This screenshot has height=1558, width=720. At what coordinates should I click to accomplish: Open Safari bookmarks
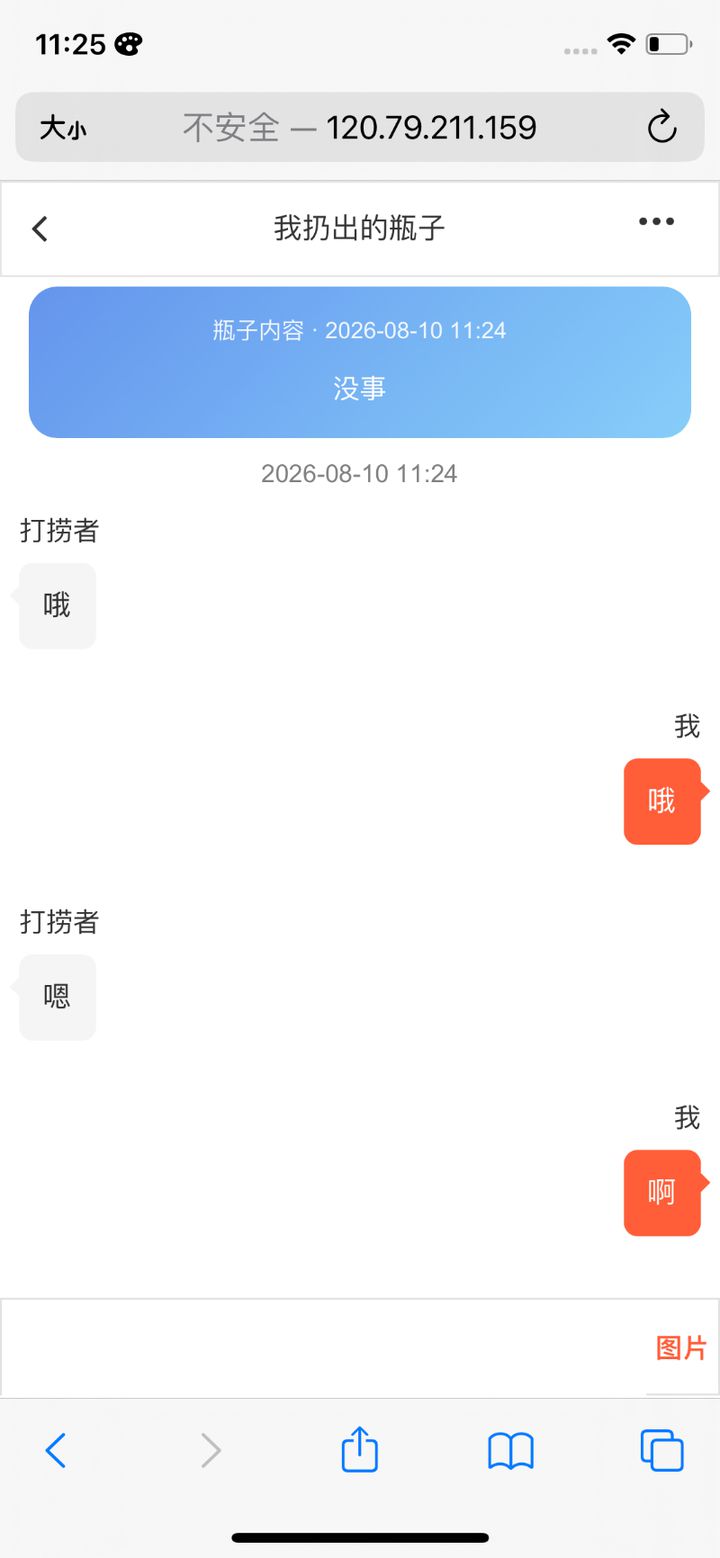click(511, 1451)
